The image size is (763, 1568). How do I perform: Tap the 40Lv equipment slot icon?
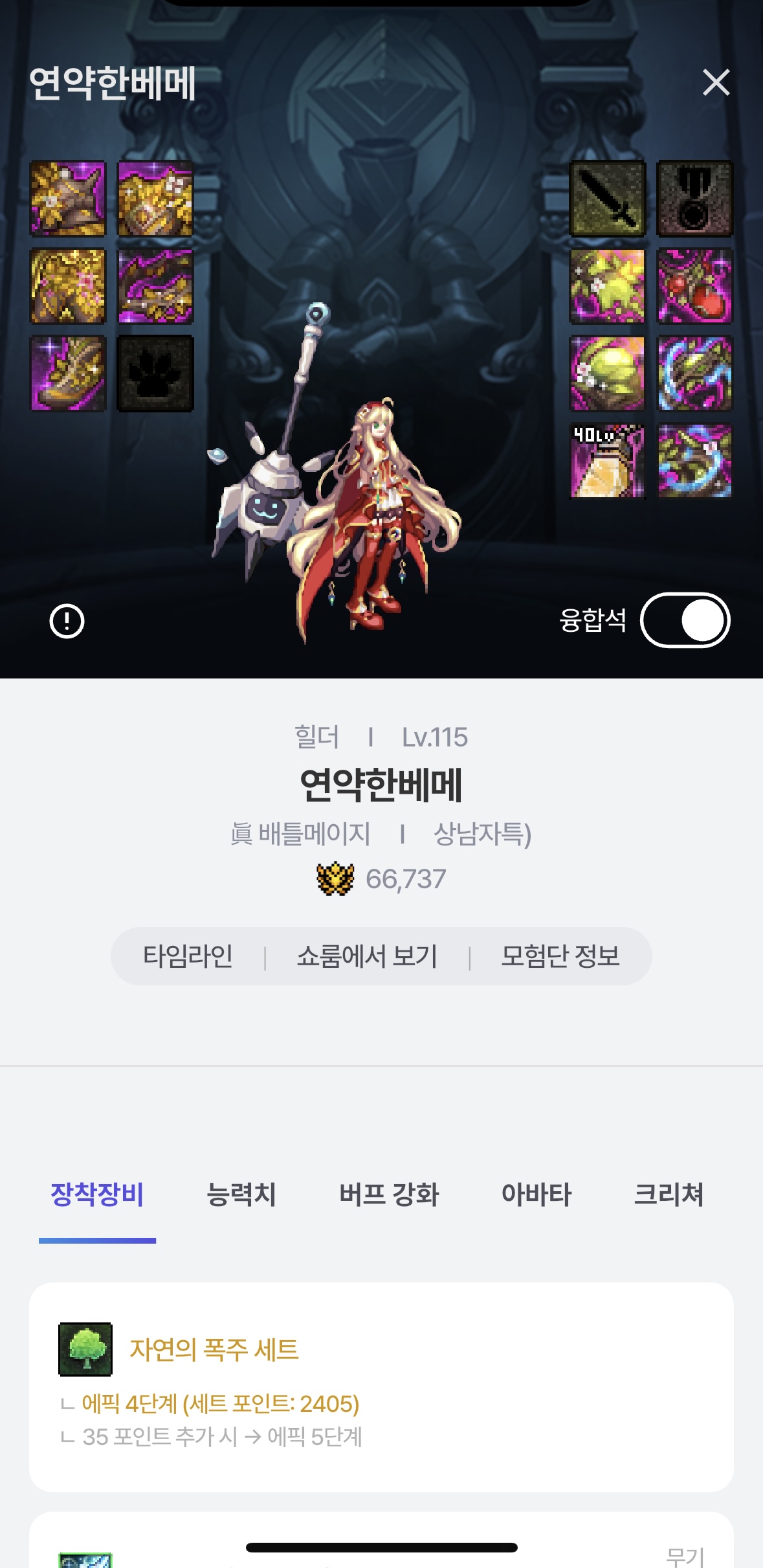[607, 461]
